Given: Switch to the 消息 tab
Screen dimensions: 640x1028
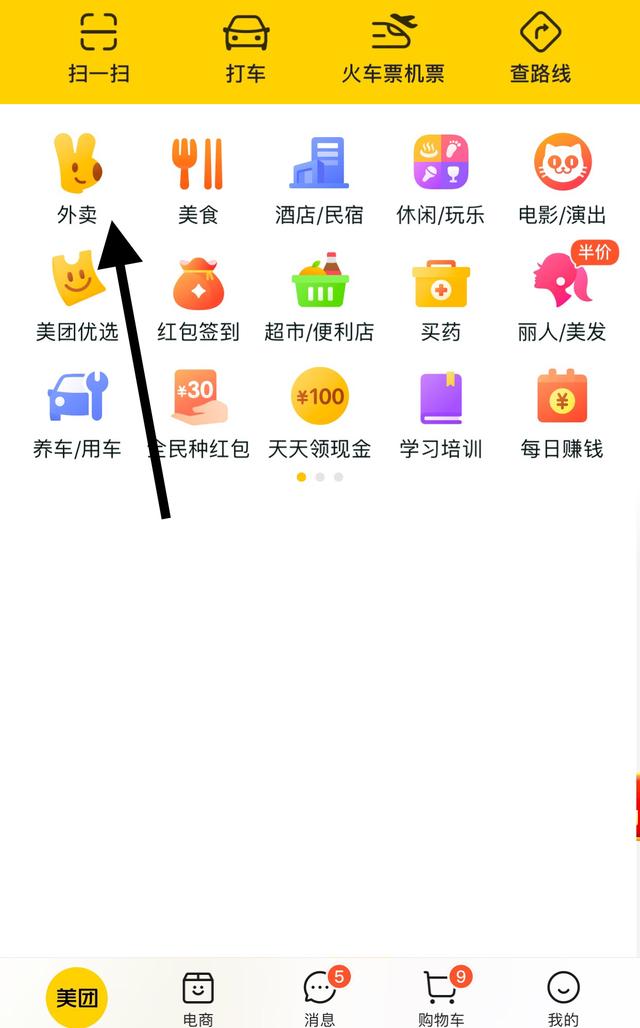Looking at the screenshot, I should 320,997.
